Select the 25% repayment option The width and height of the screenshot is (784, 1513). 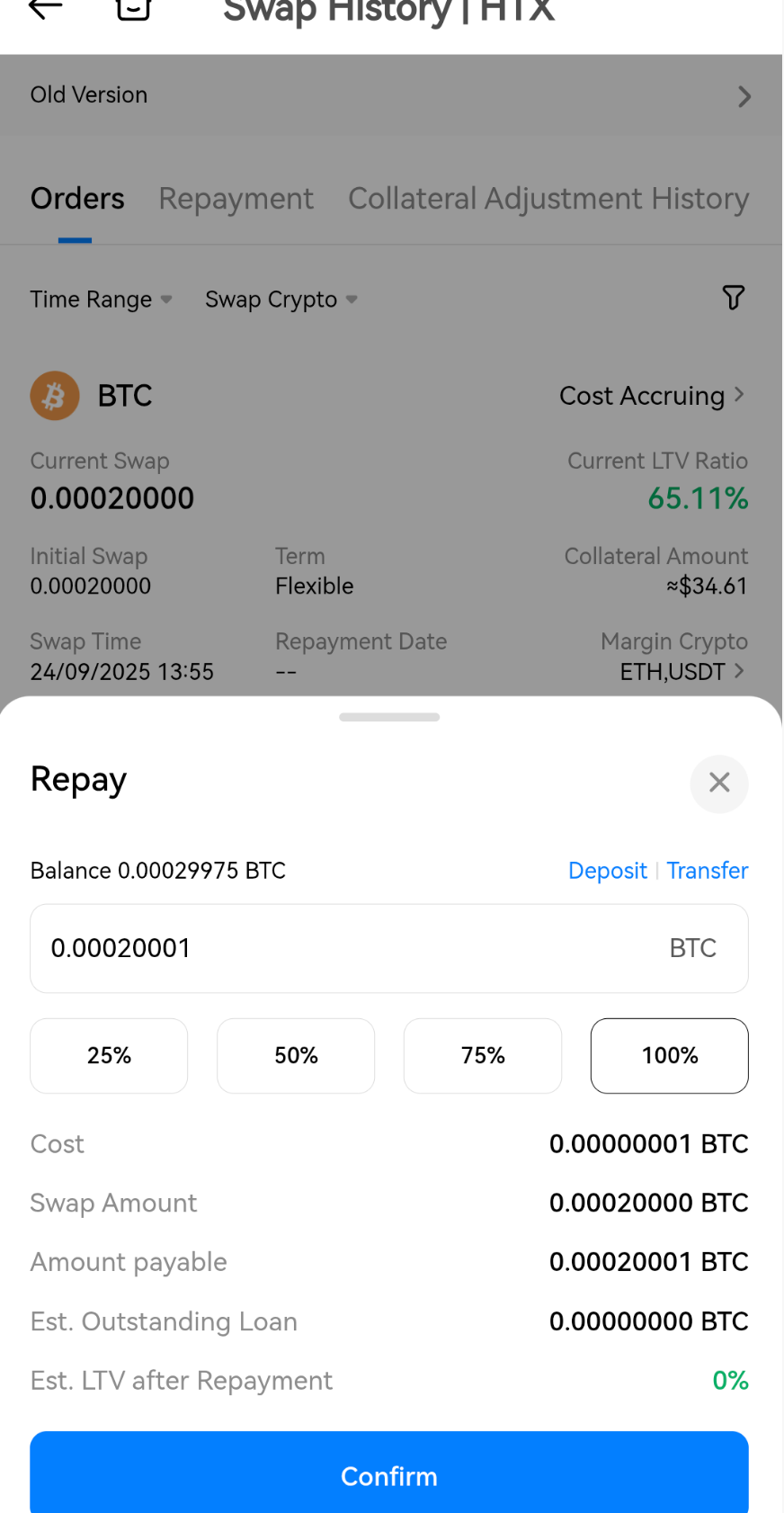coord(109,1055)
